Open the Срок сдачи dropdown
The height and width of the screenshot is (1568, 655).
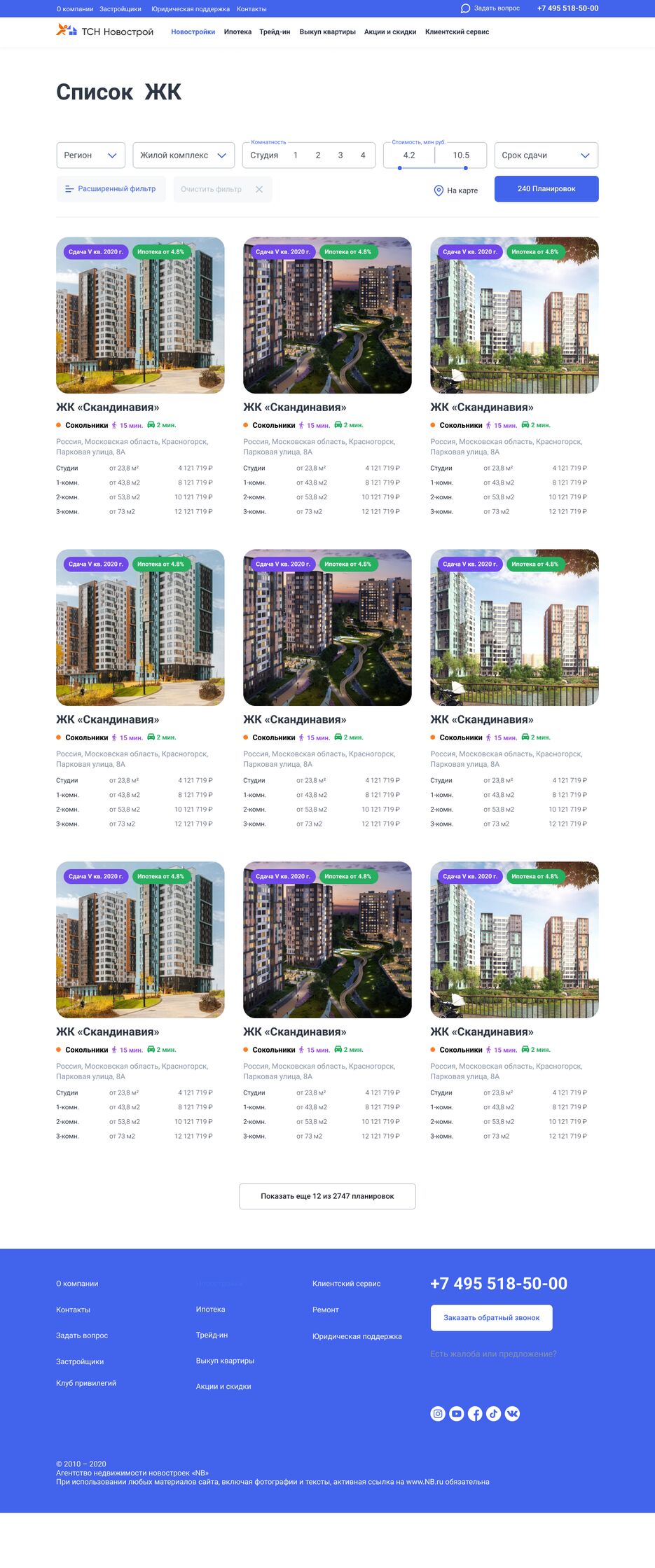click(546, 155)
